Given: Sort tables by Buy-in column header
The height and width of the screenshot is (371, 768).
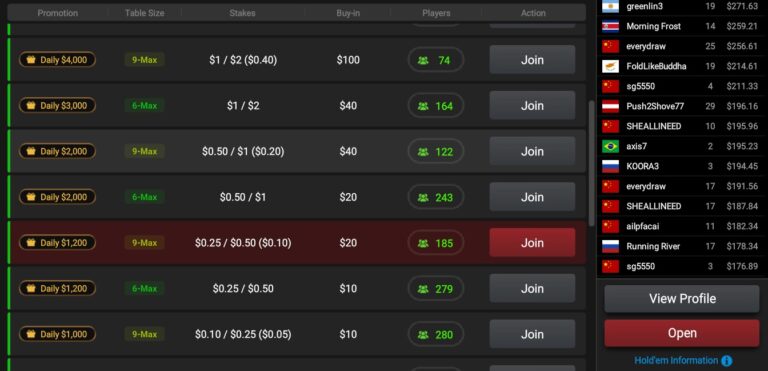Looking at the screenshot, I should [x=348, y=13].
